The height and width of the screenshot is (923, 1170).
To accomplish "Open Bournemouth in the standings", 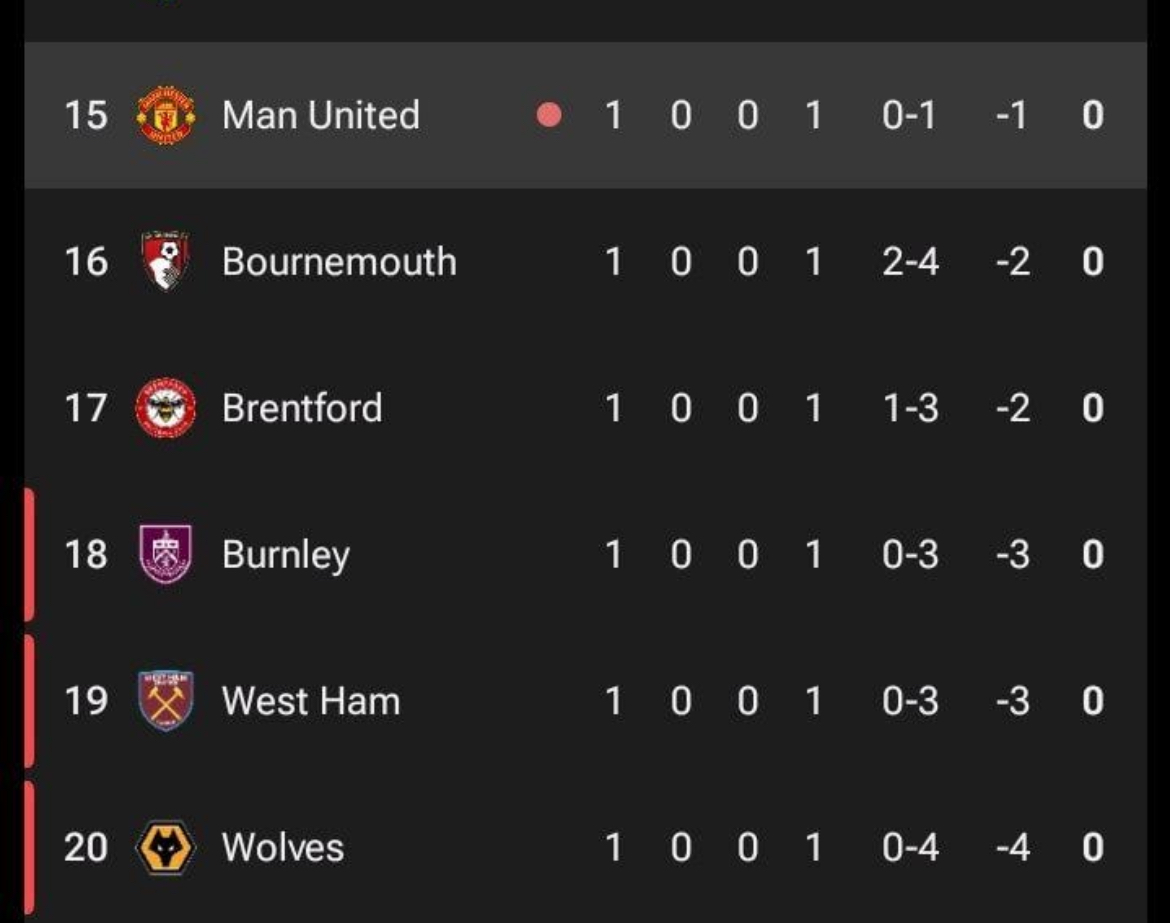I will [338, 262].
